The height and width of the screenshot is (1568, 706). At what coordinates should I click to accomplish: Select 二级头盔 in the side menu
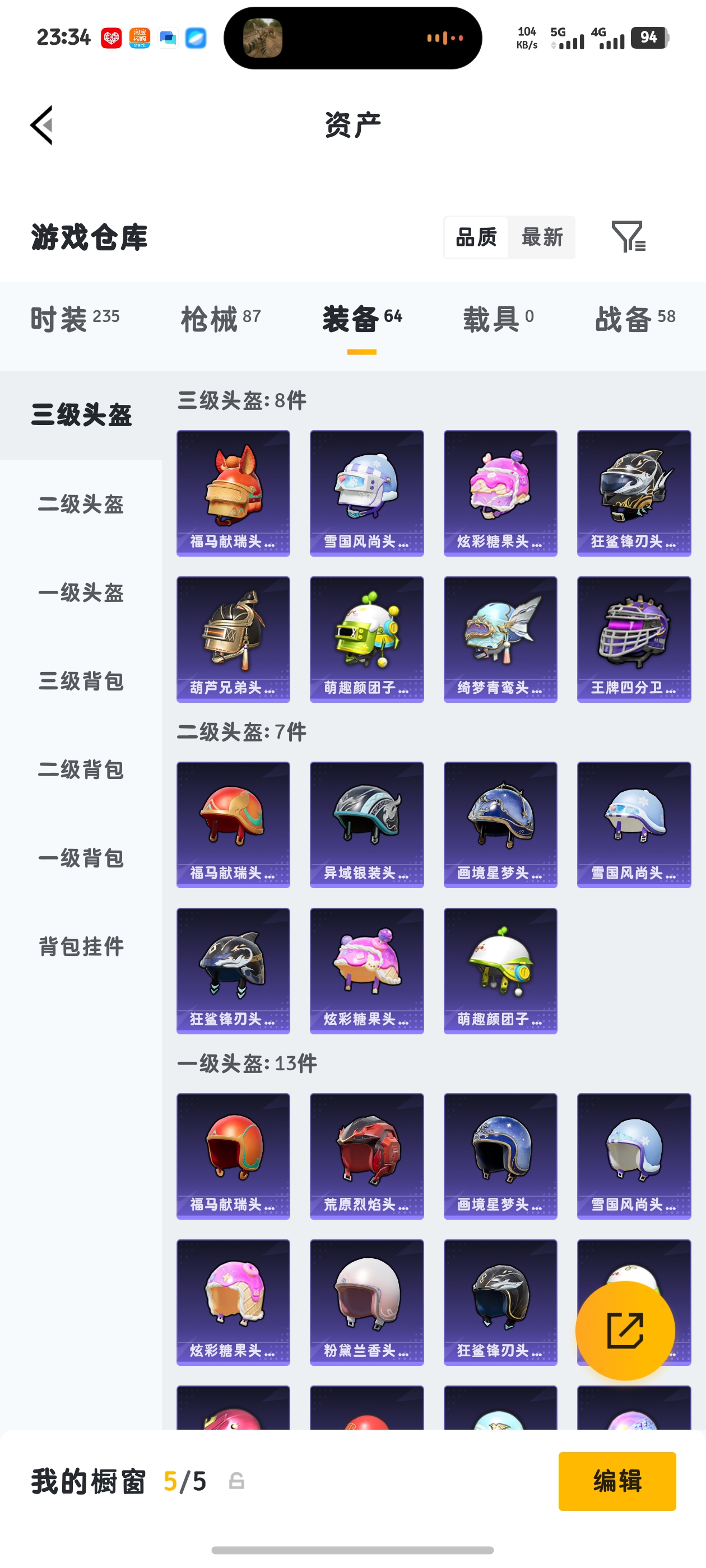click(x=81, y=504)
